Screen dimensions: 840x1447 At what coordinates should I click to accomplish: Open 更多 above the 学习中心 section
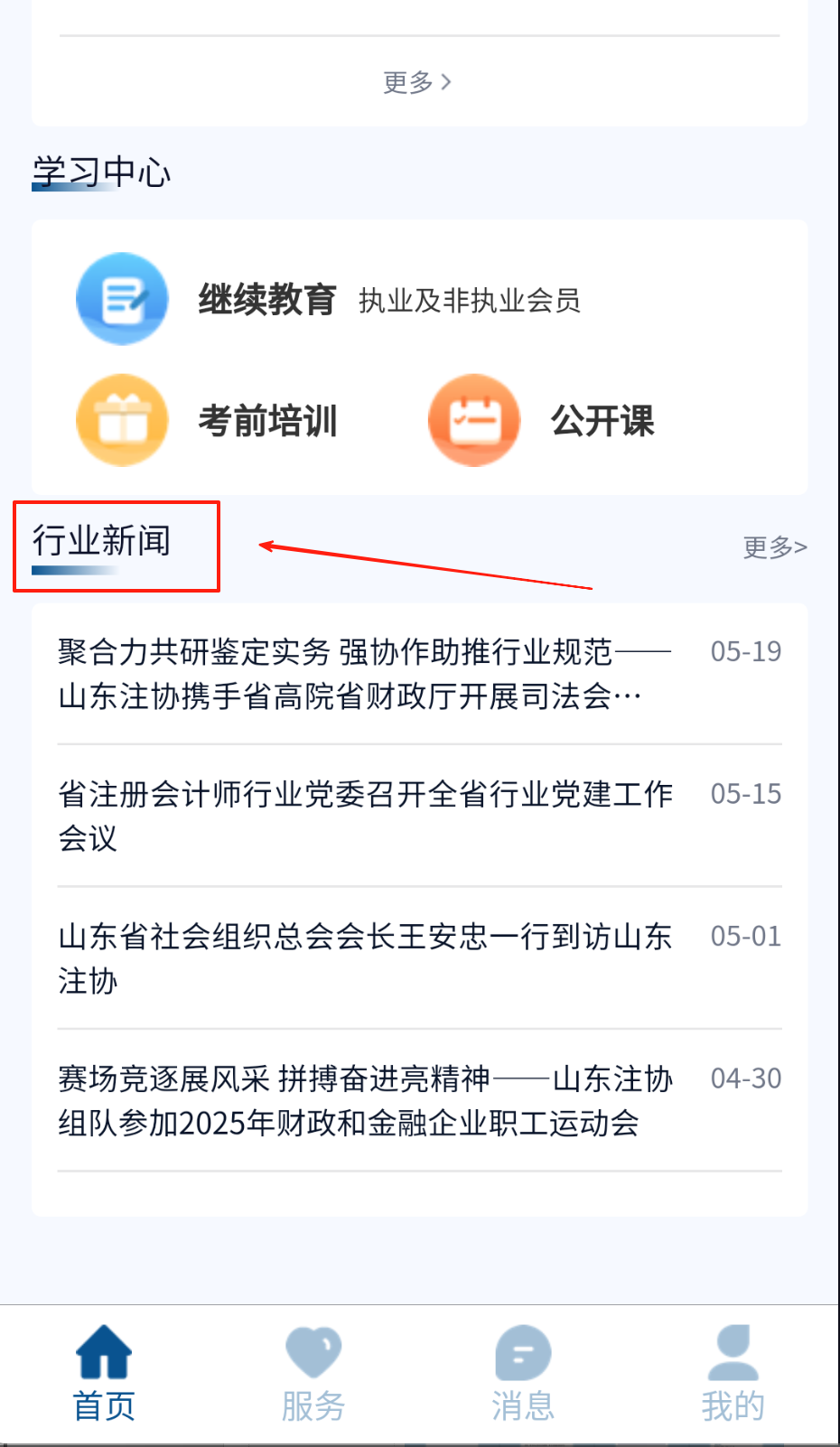(417, 82)
